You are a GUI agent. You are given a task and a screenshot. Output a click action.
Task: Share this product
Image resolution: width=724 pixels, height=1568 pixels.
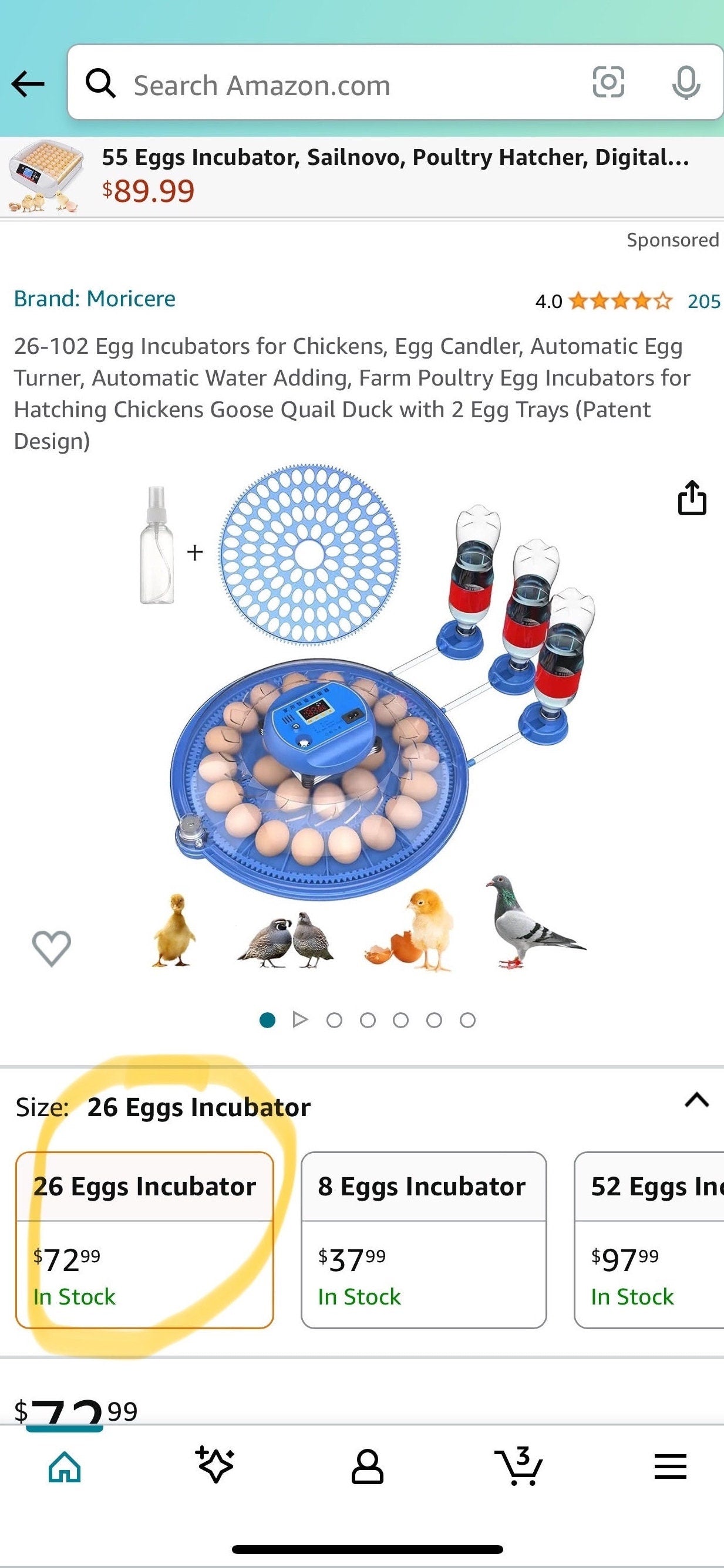pos(692,499)
